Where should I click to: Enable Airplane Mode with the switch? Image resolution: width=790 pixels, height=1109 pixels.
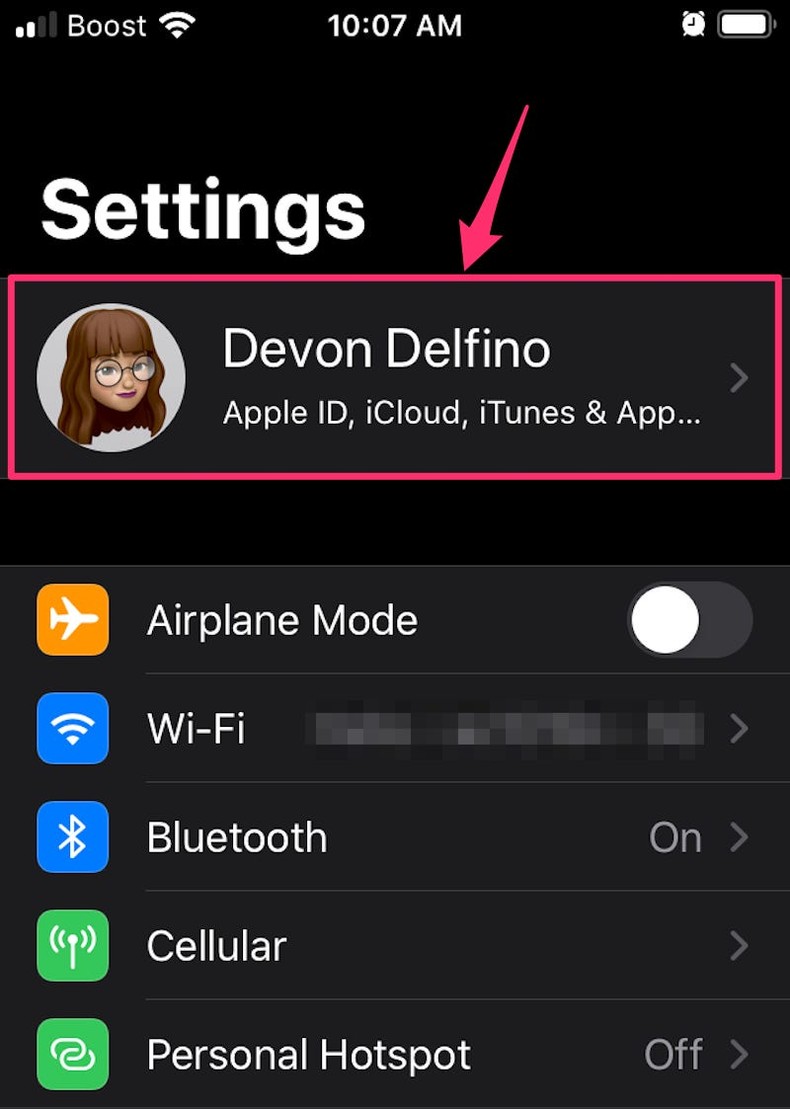689,619
